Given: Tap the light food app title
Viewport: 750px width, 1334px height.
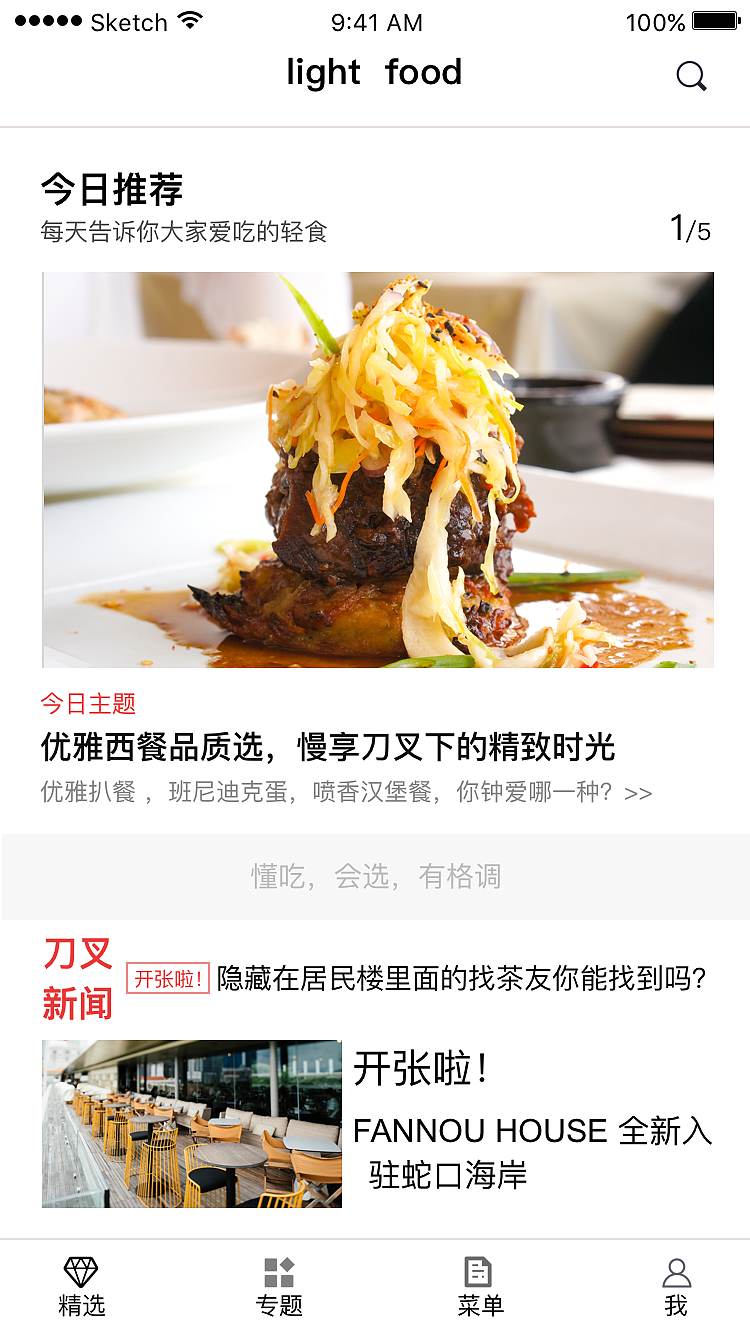Looking at the screenshot, I should click(375, 72).
